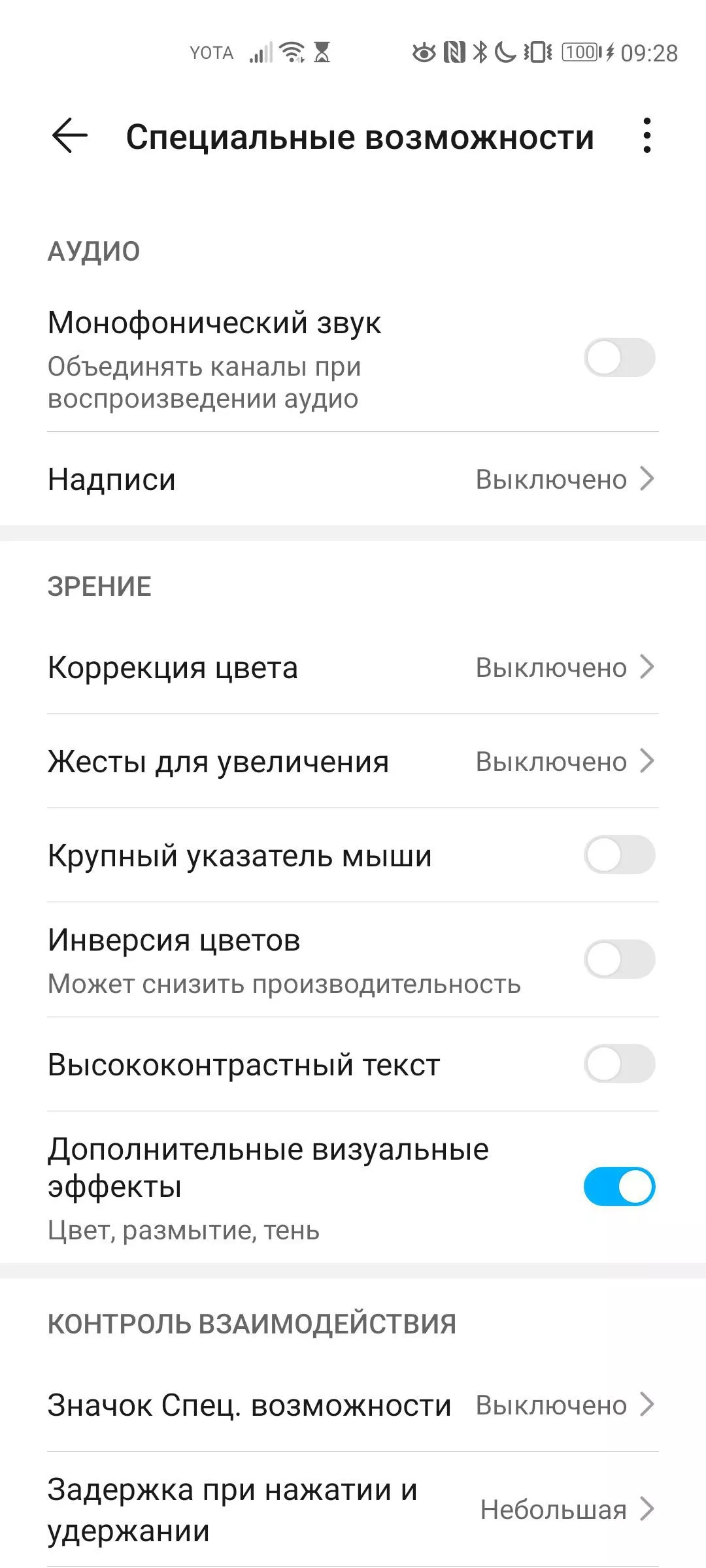Image resolution: width=706 pixels, height=1568 pixels.
Task: Enable Монофонический звук switch
Action: [619, 357]
